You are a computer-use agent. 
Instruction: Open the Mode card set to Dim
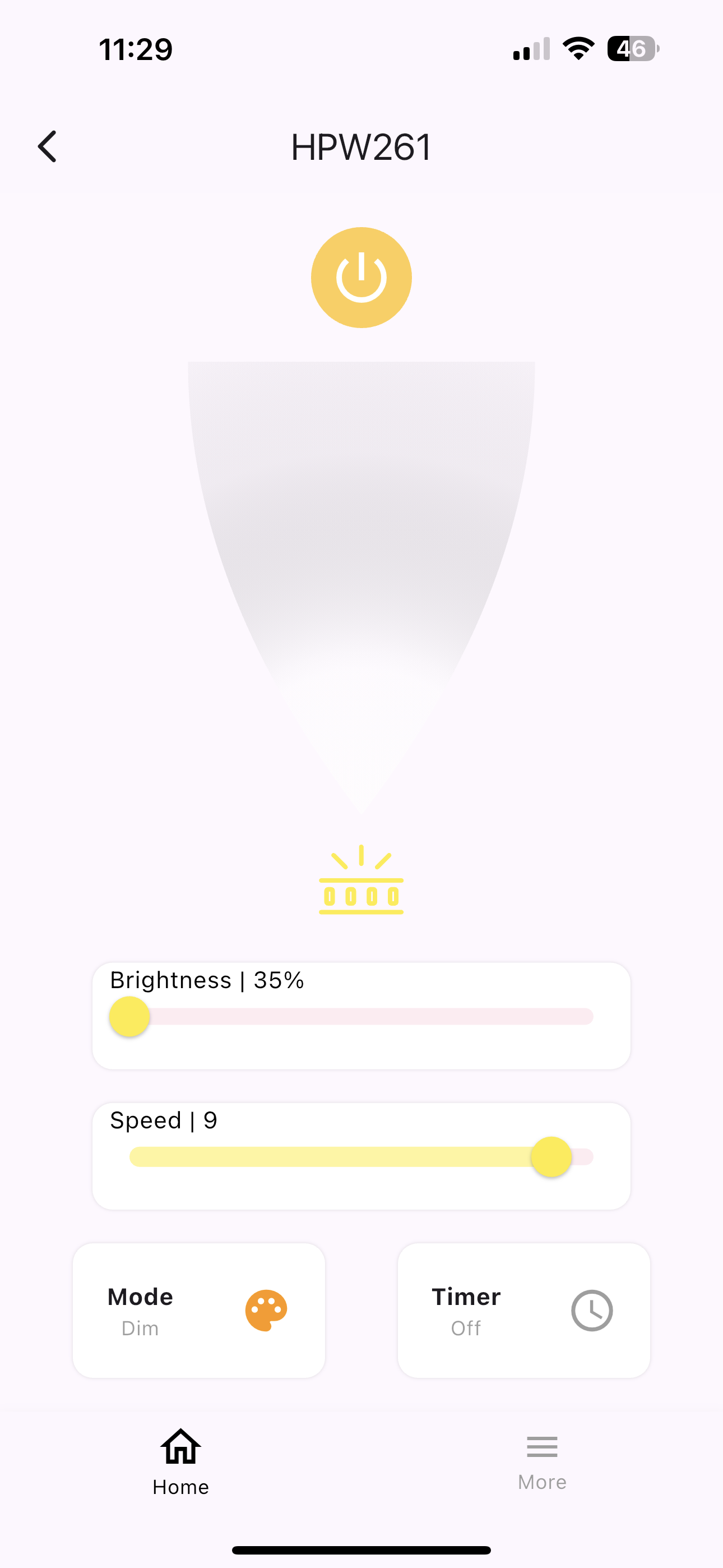(x=199, y=1311)
